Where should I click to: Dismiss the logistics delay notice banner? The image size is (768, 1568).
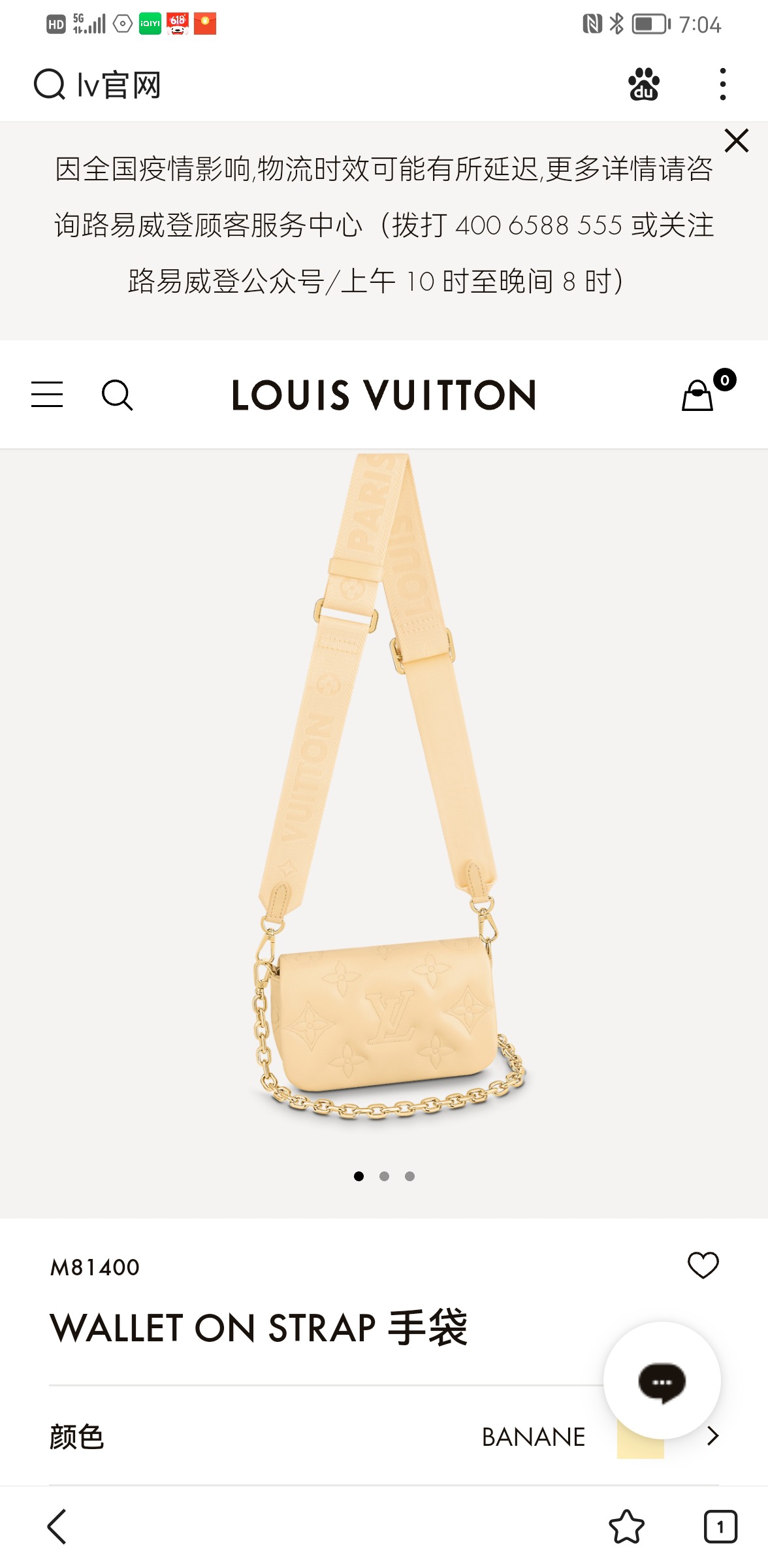coord(736,140)
